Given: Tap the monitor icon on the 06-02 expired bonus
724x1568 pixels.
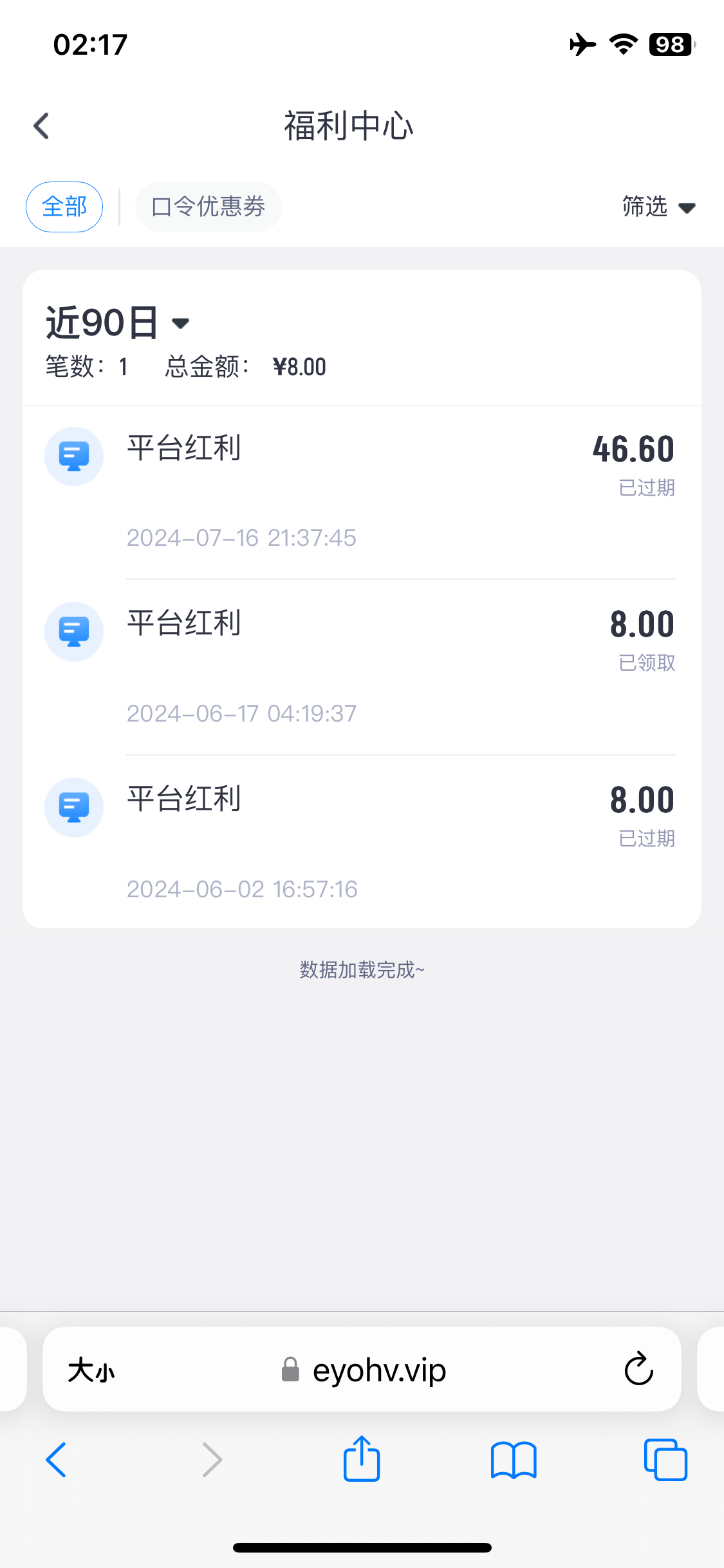Looking at the screenshot, I should pos(73,807).
